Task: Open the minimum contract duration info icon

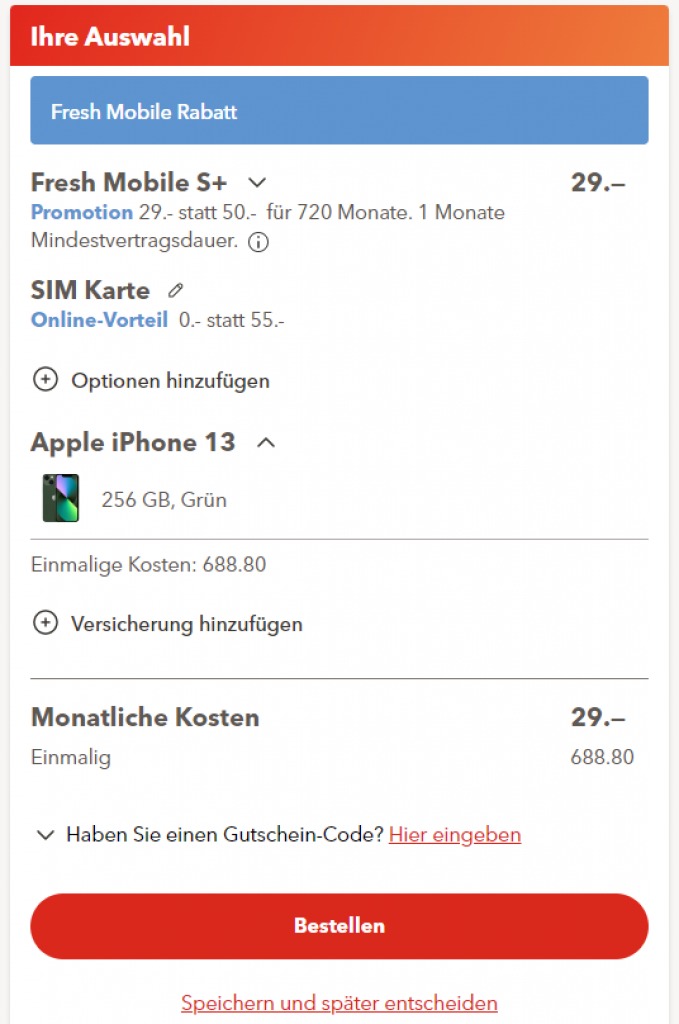Action: point(258,242)
